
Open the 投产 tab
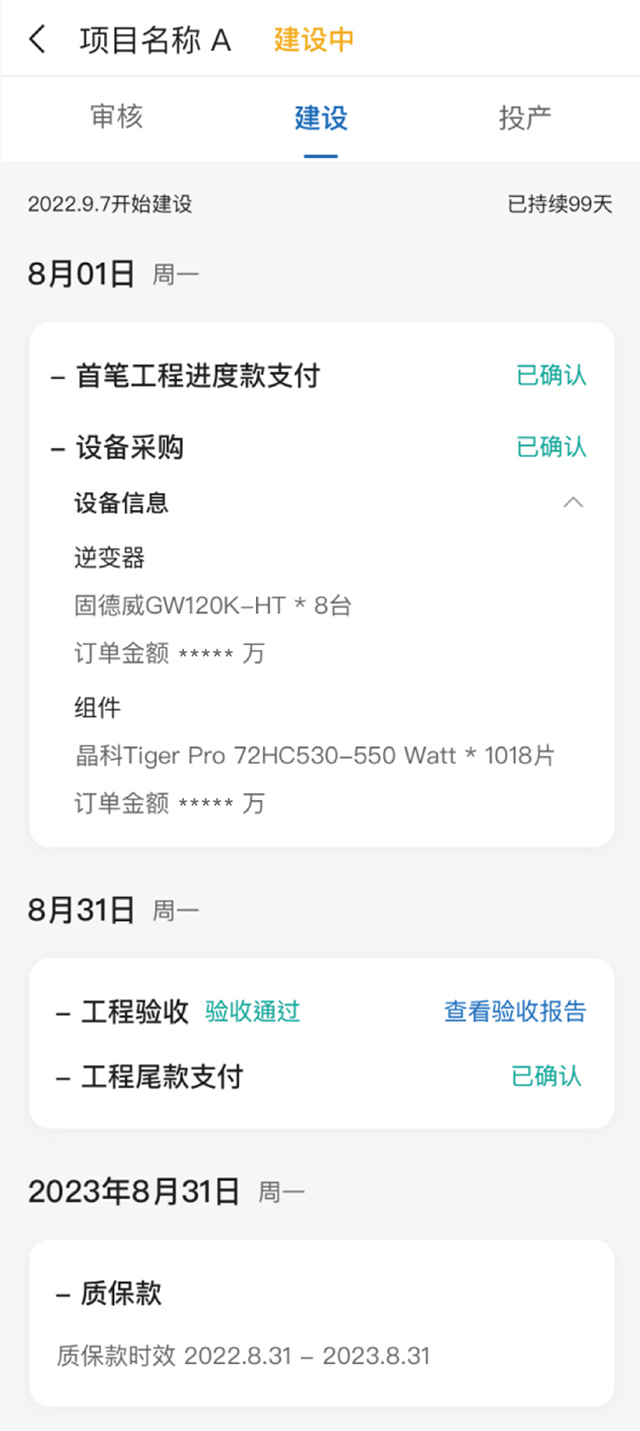(525, 118)
